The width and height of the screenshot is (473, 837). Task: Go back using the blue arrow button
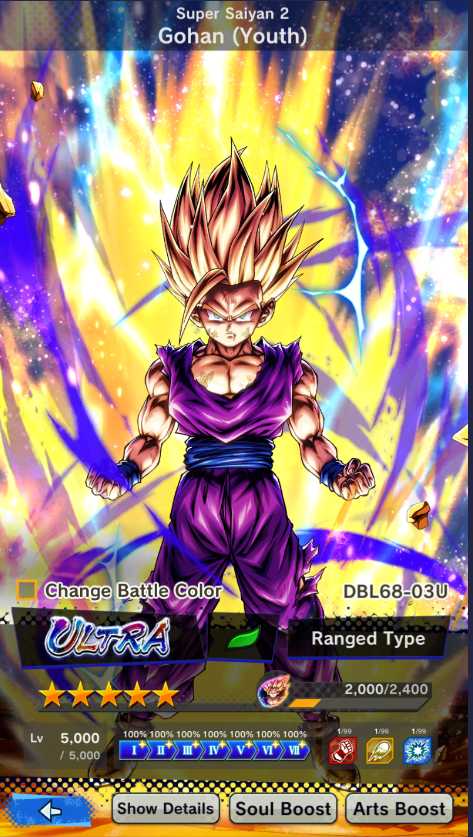(x=51, y=811)
